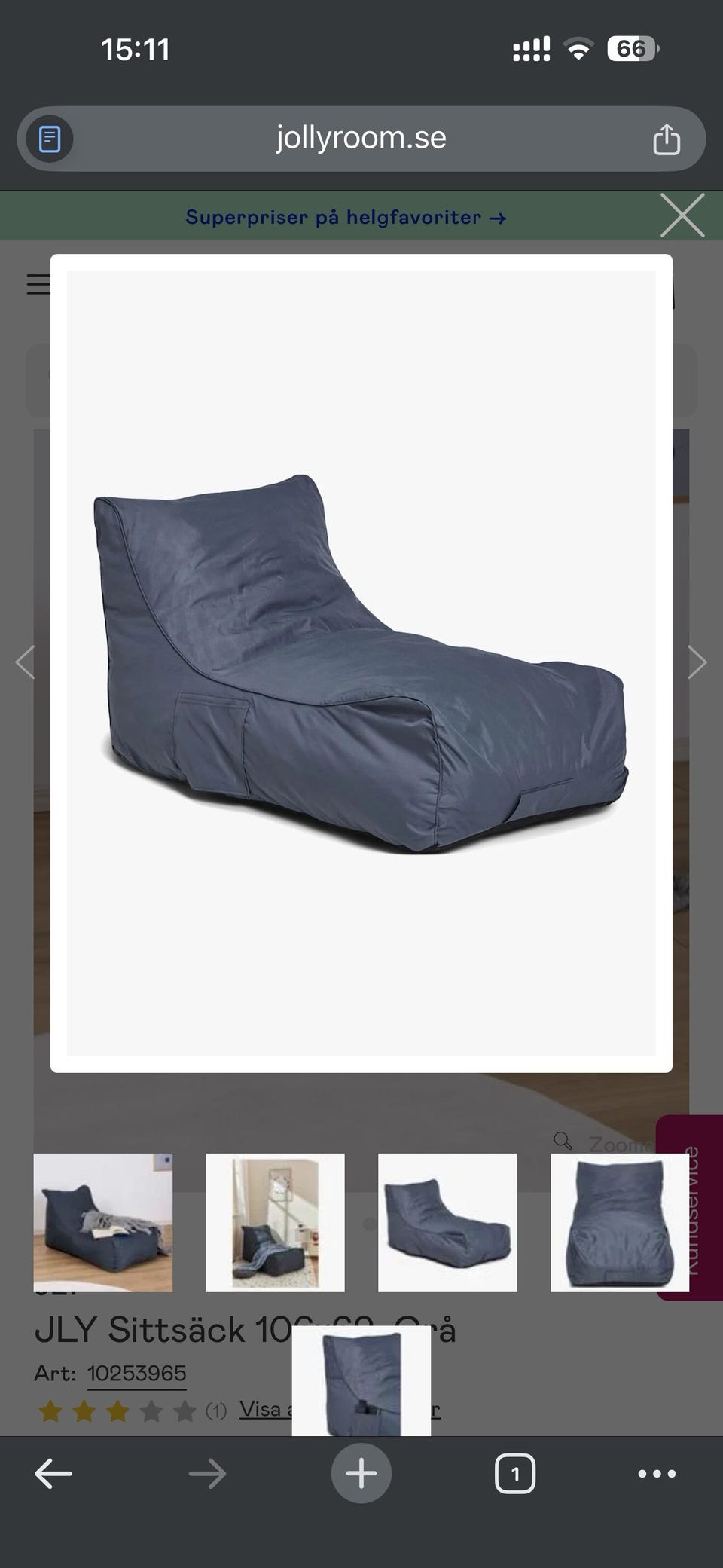Go back to the previous page

[x=53, y=1474]
